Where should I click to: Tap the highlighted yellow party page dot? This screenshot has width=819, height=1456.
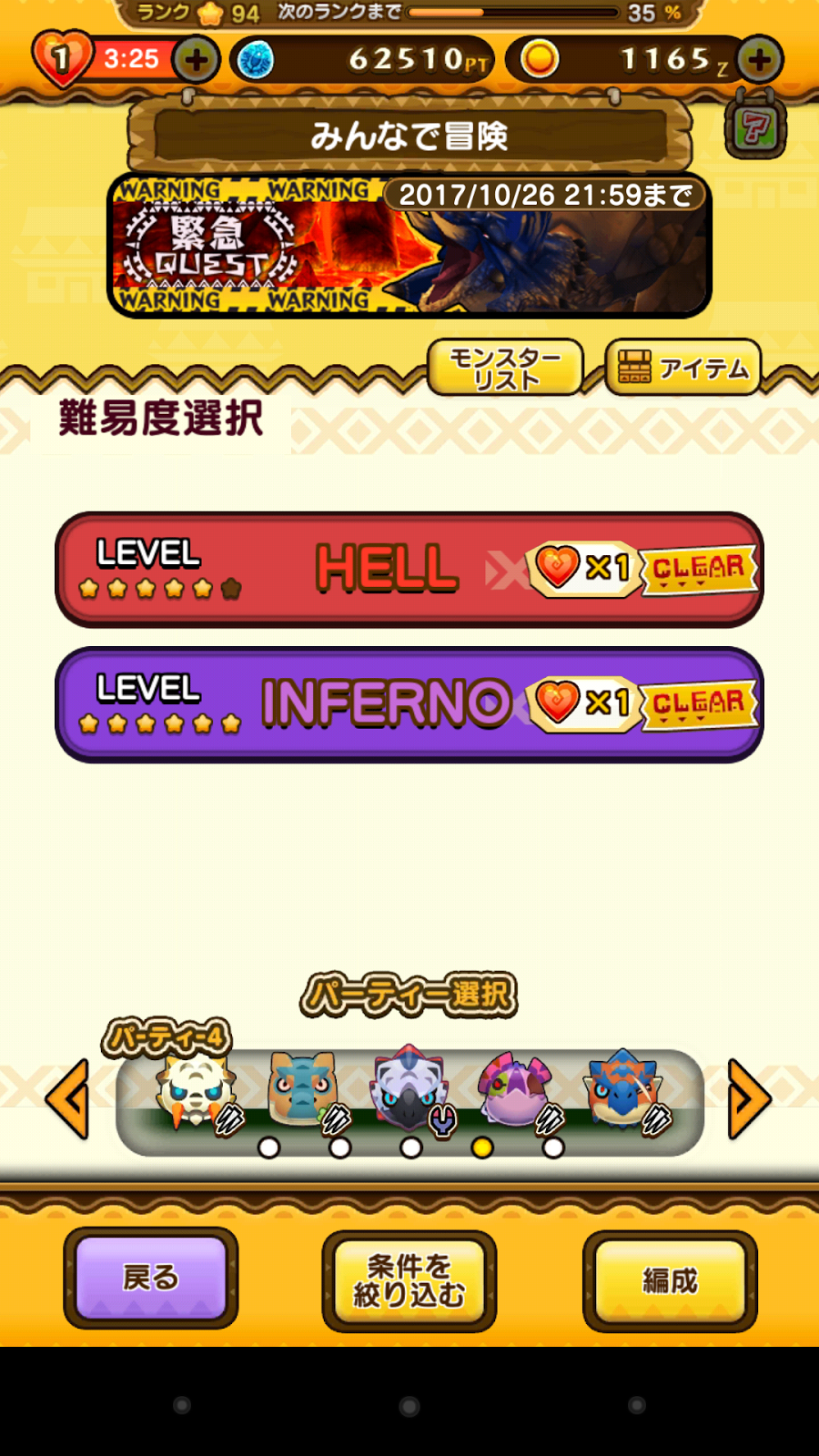point(482,1148)
